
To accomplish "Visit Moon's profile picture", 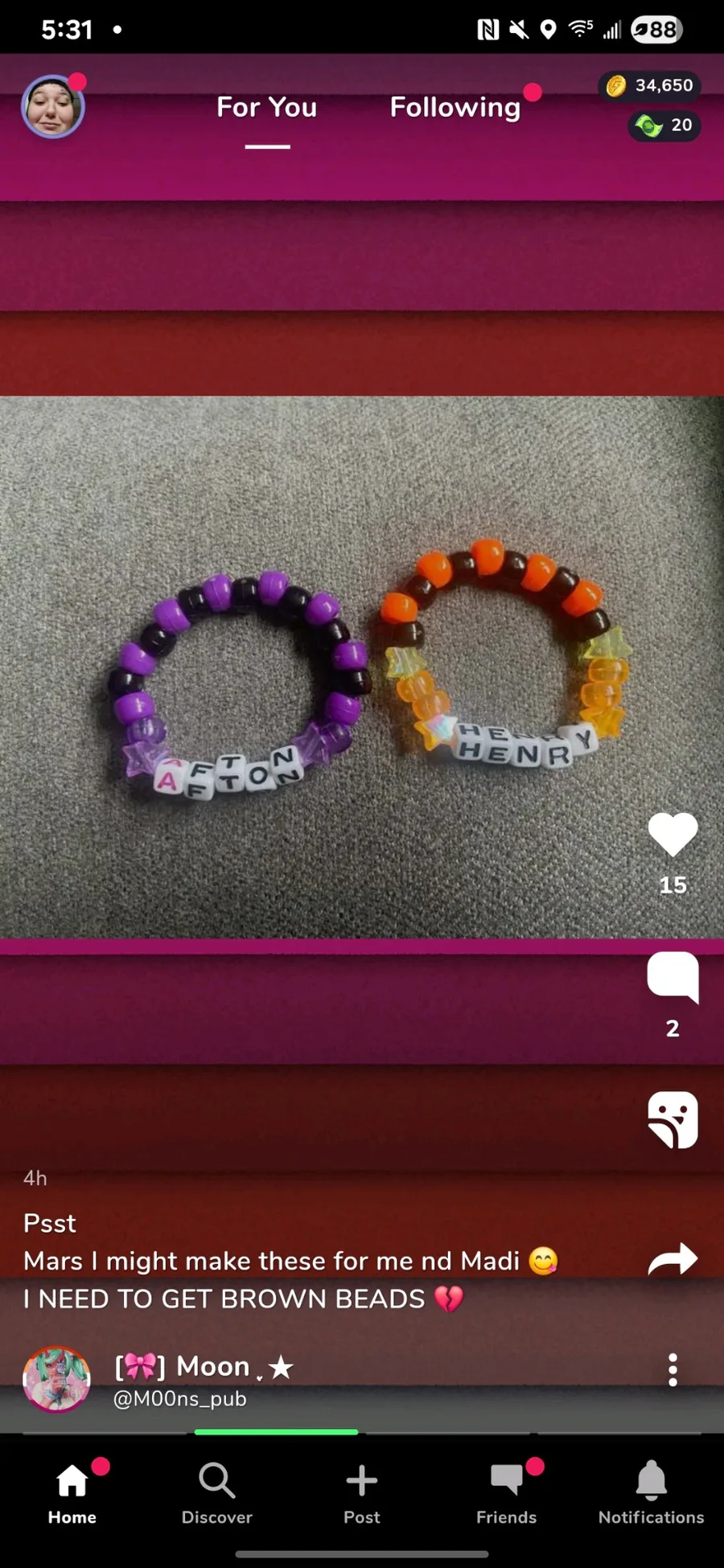I will pyautogui.click(x=56, y=1380).
